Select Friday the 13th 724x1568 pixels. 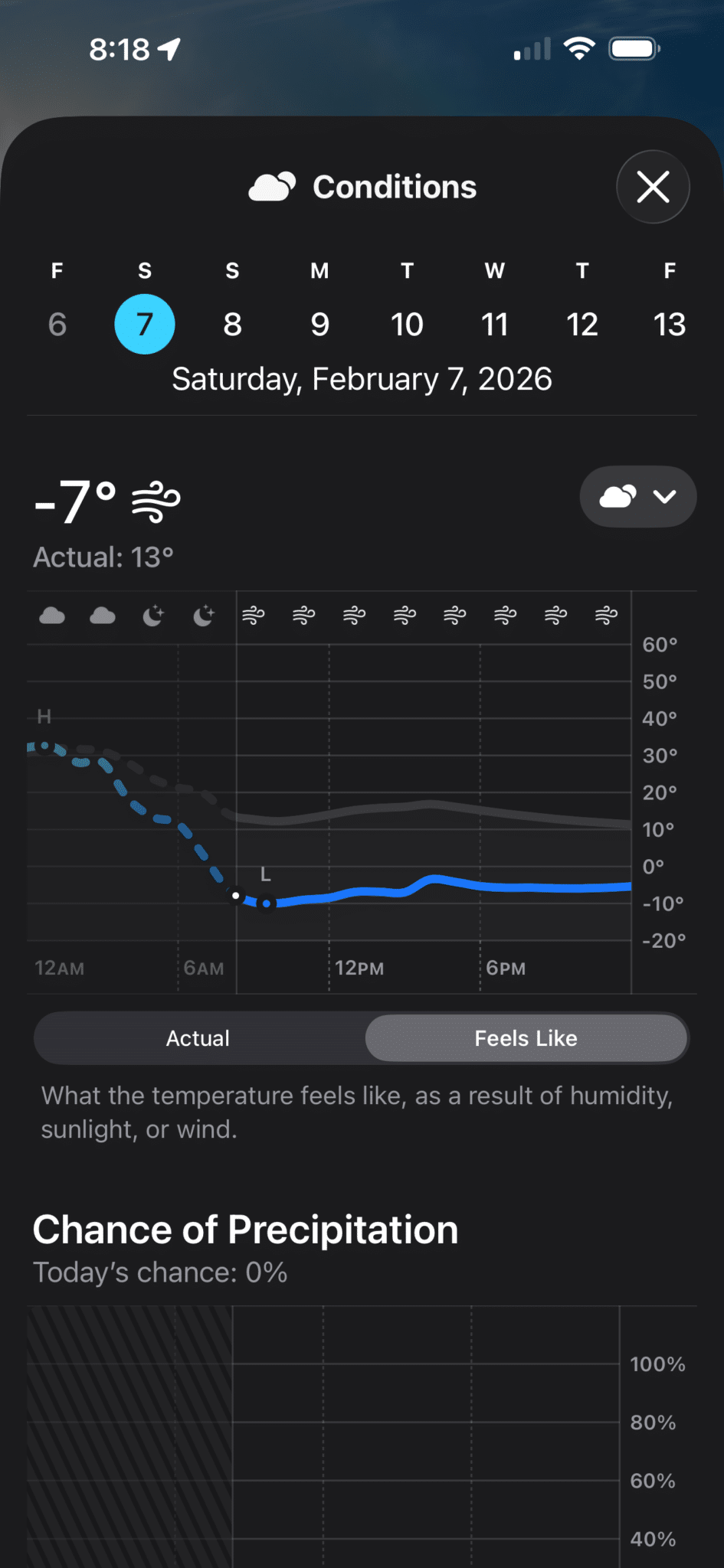tap(669, 324)
